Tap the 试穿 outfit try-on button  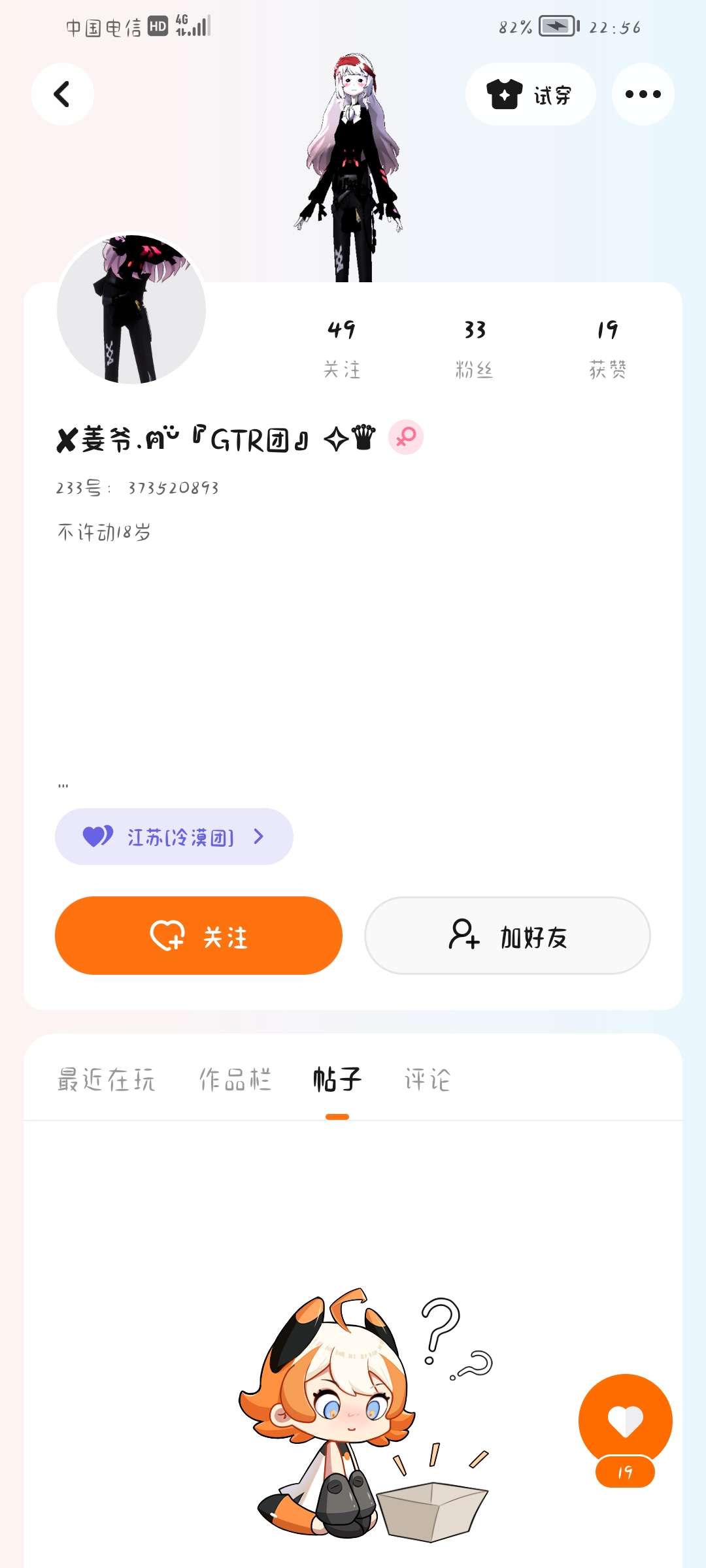pos(530,94)
